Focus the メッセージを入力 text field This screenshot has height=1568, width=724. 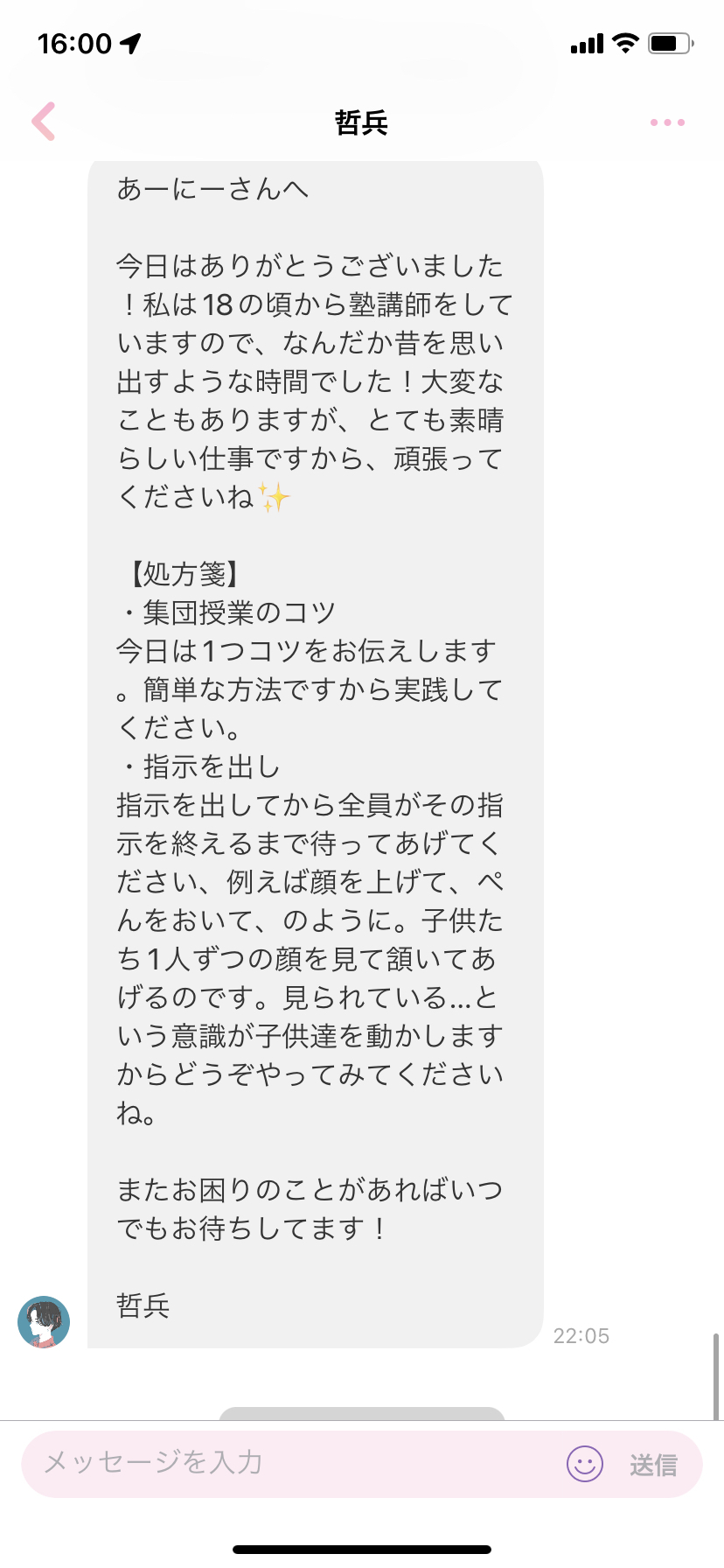pos(289,1463)
